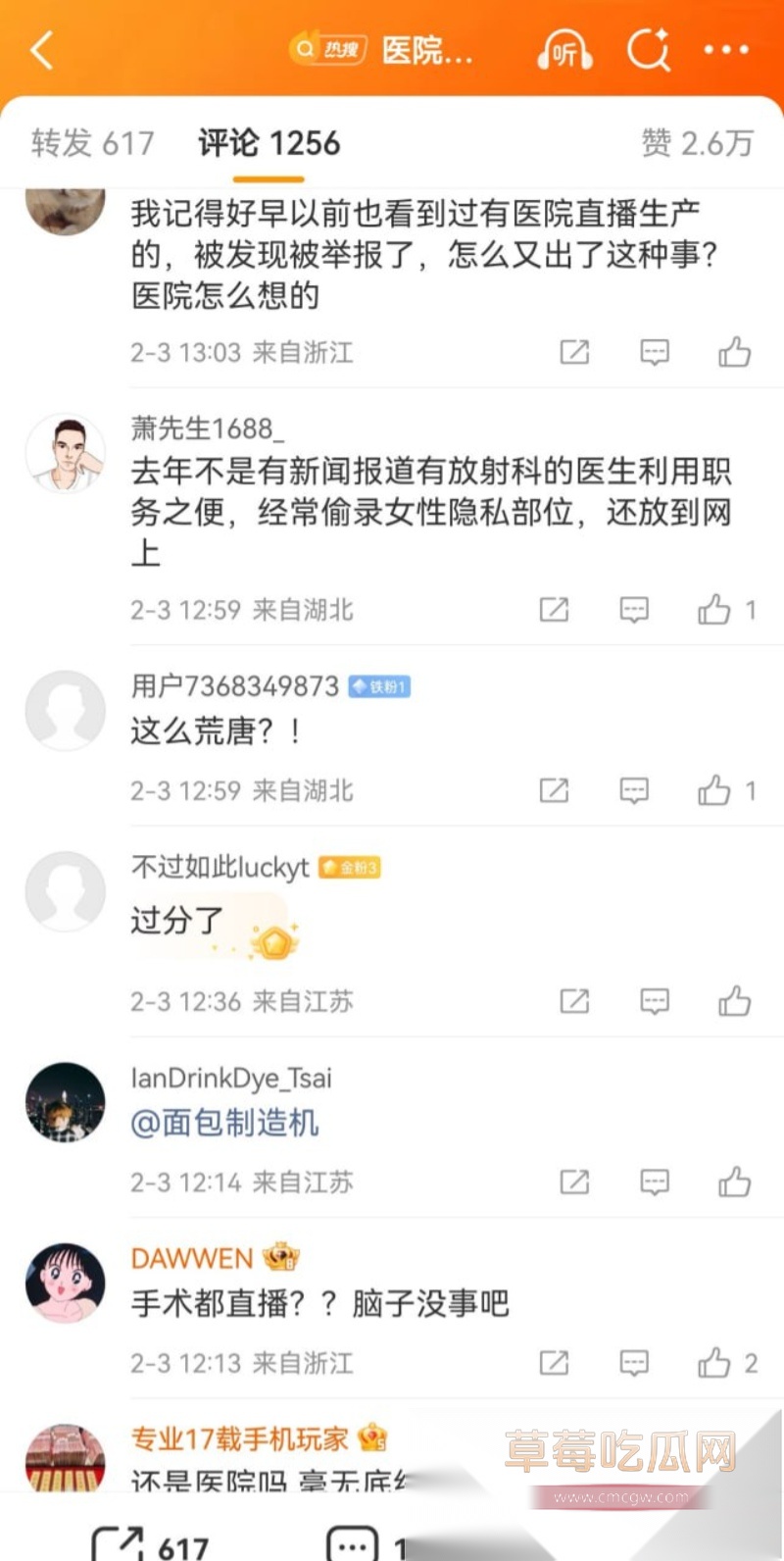
Task: Share 萧先生1688_'s comment via the forward icon
Action: click(554, 609)
